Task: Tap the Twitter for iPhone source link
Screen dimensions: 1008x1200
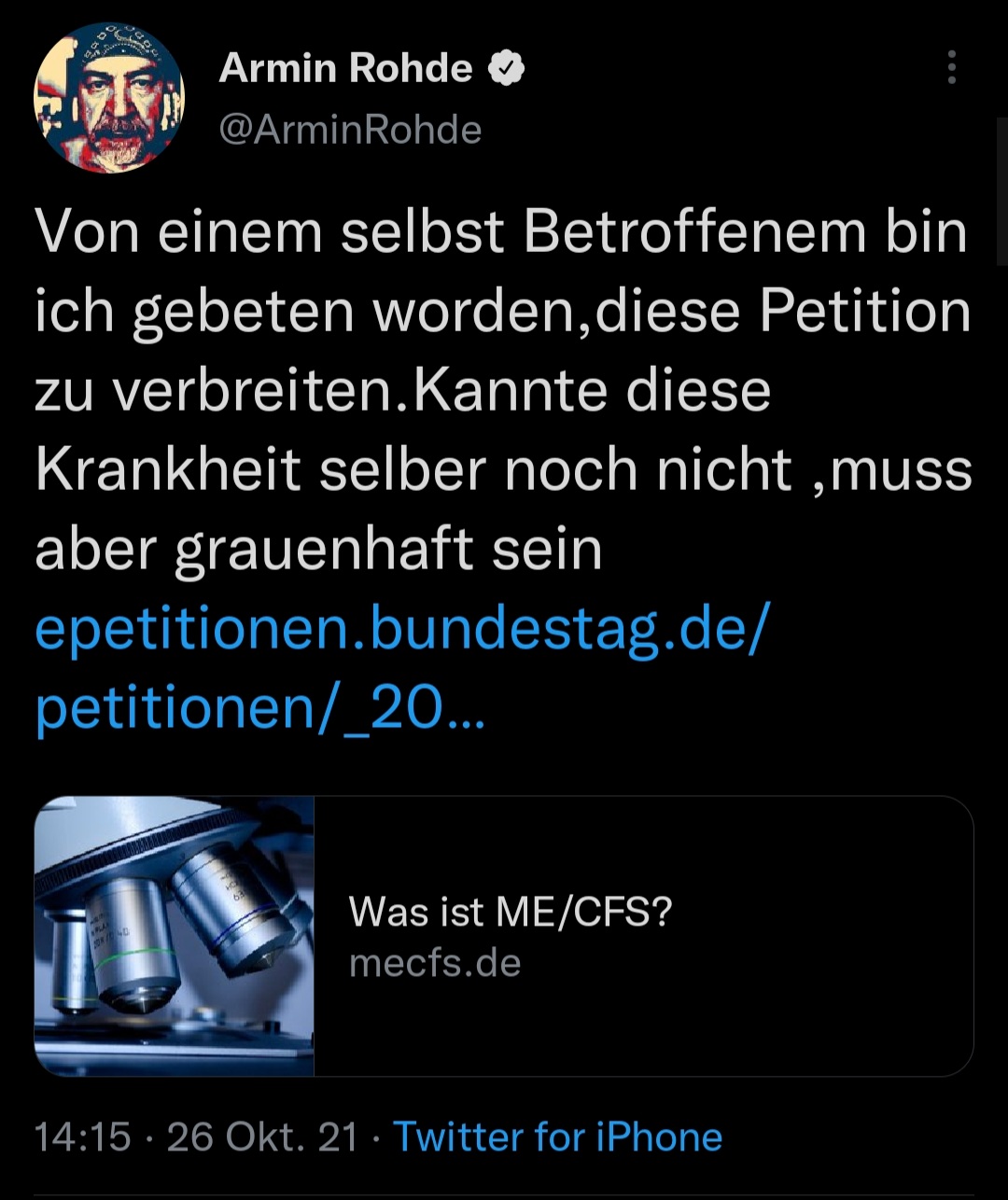Action: [x=558, y=1137]
